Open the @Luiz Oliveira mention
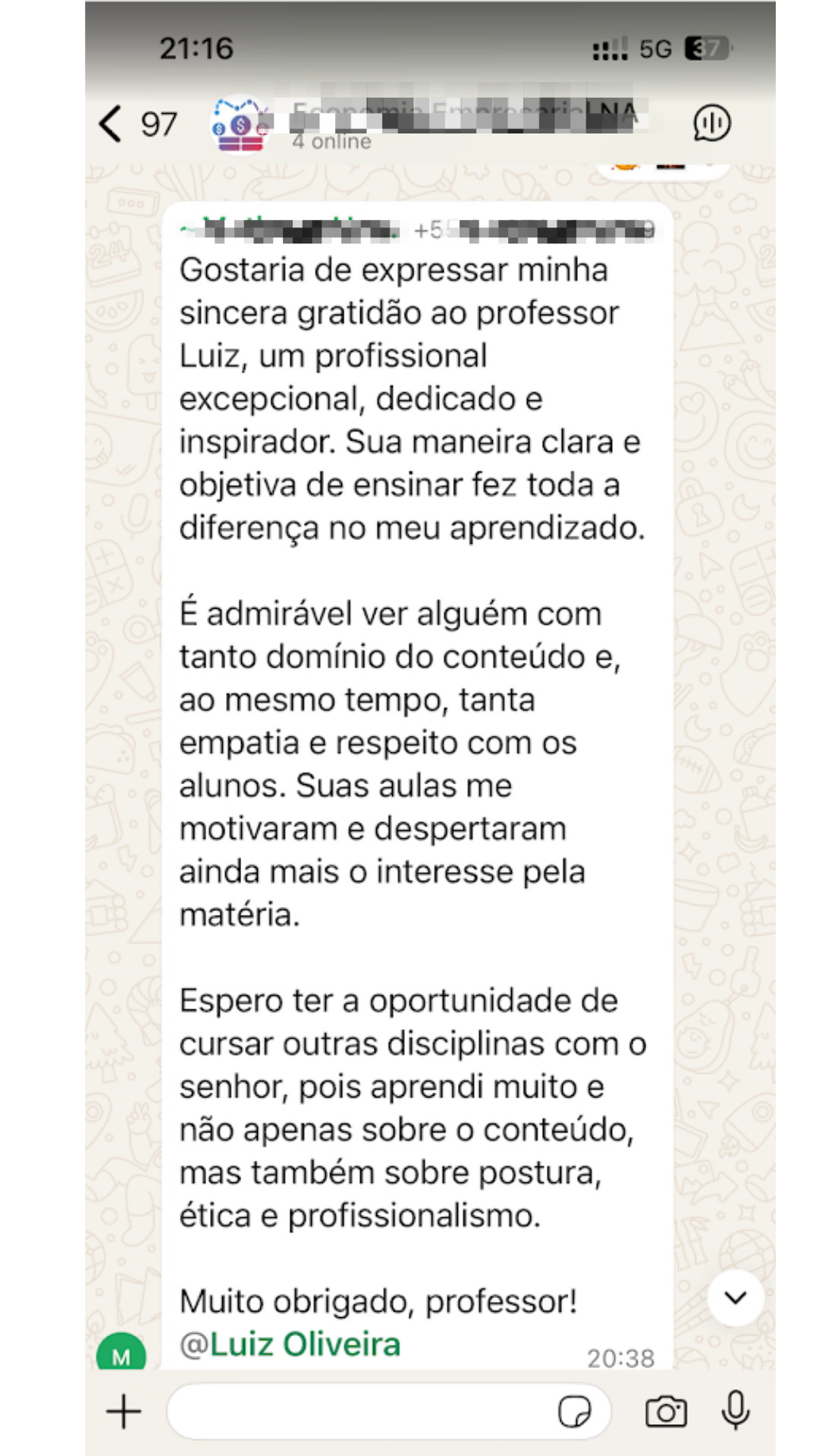 coord(290,1345)
